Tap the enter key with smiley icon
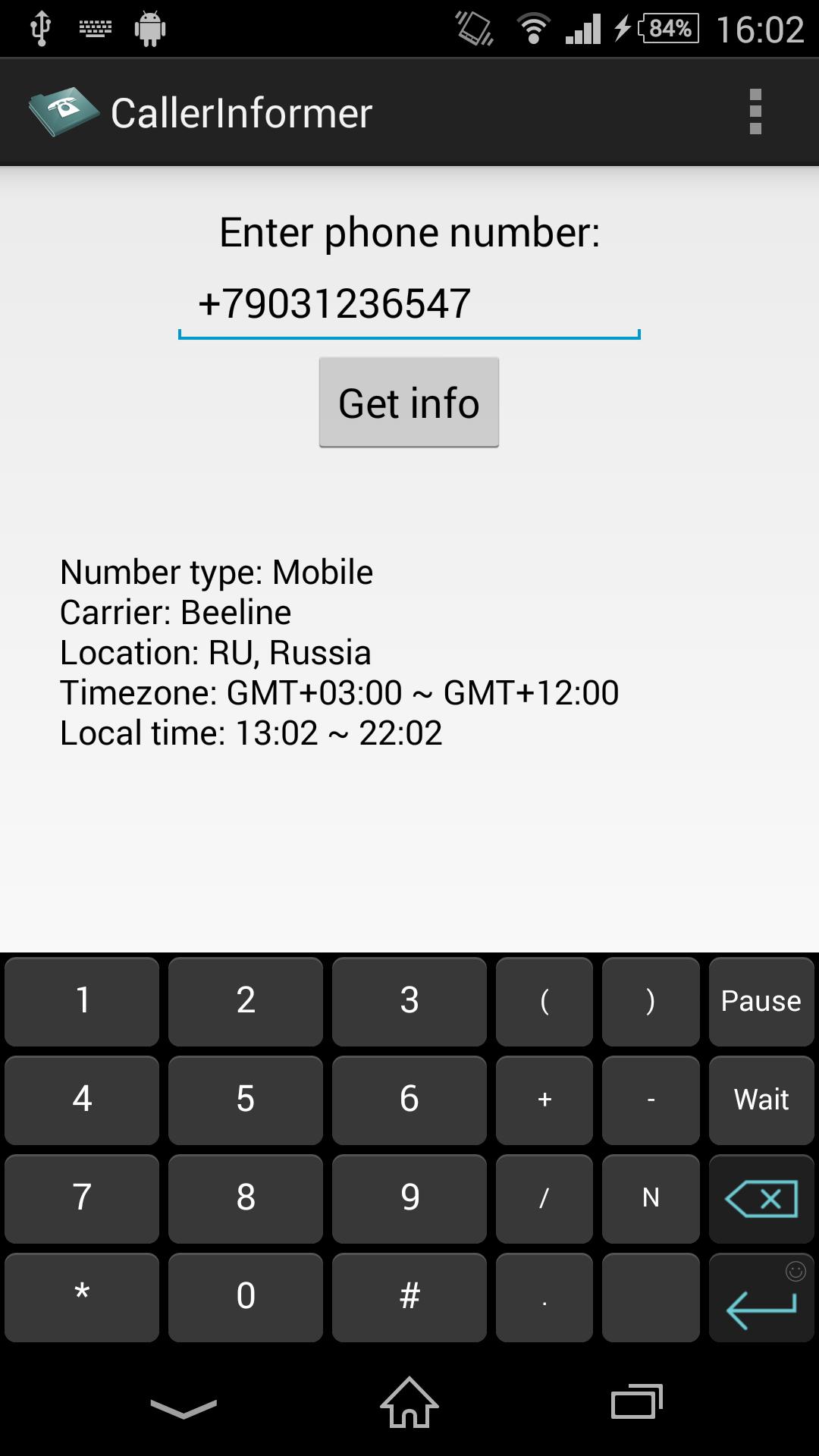 click(761, 1297)
